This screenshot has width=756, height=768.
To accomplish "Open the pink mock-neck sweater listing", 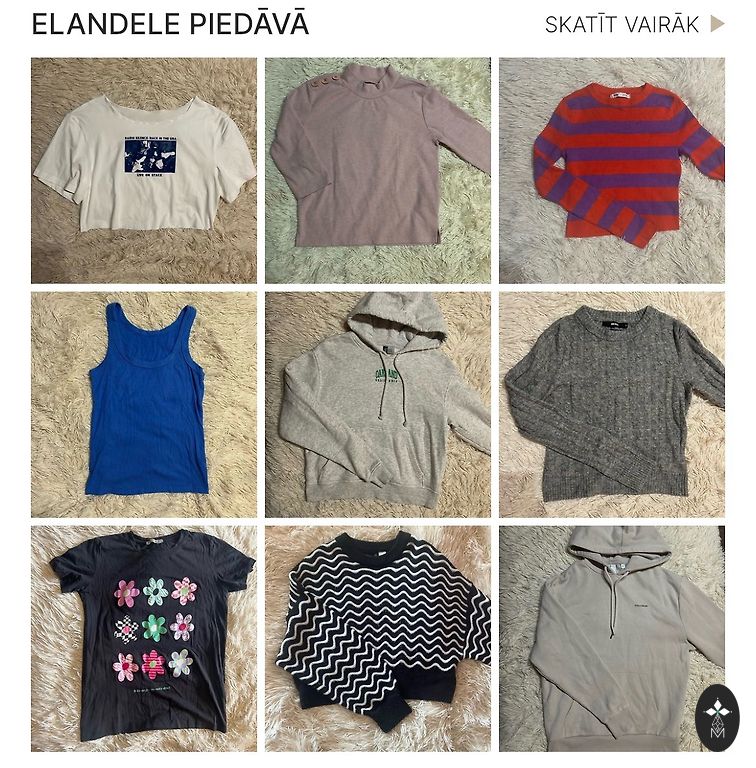I will point(378,170).
